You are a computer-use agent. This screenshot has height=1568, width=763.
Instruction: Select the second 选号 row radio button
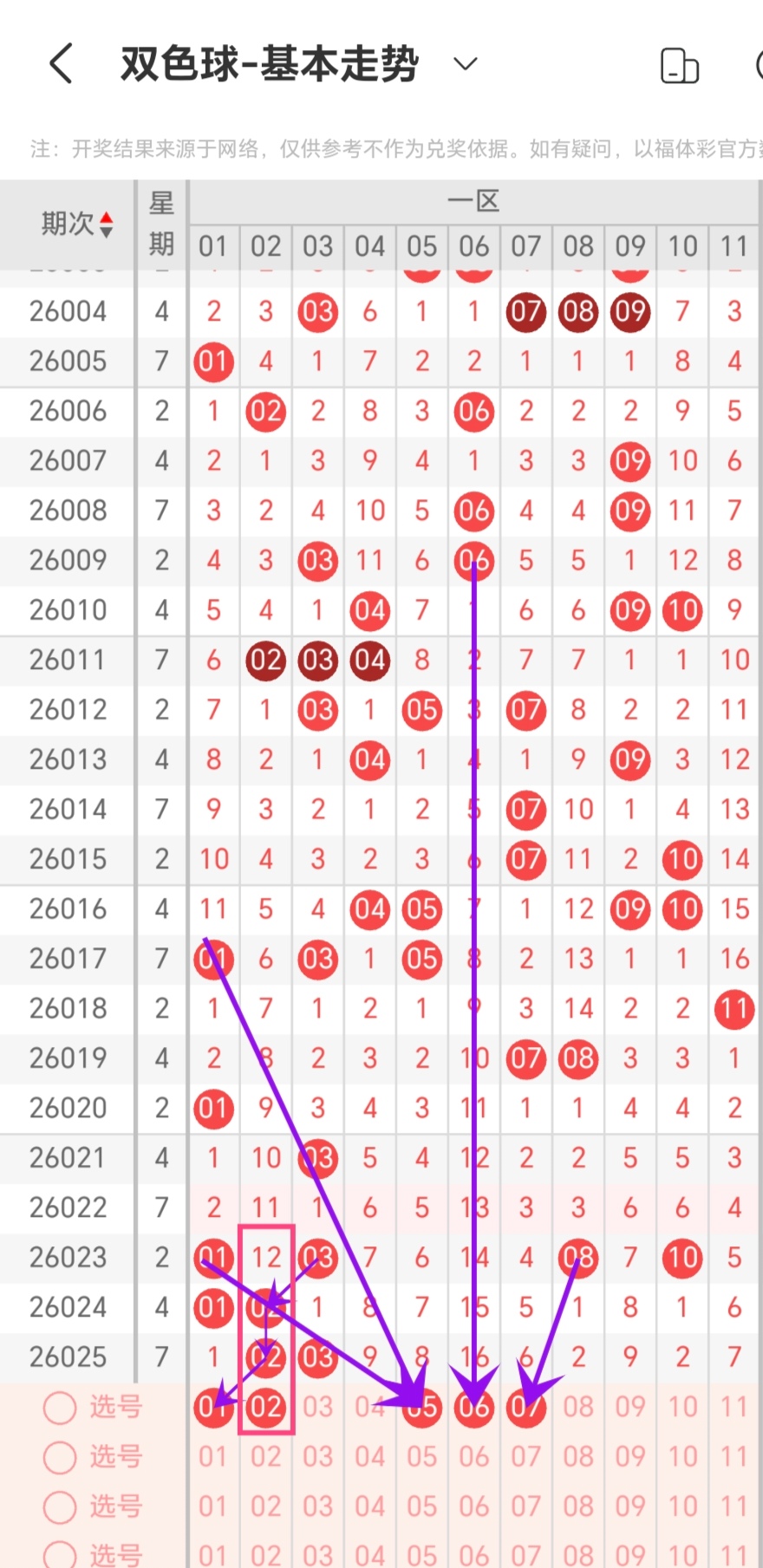click(x=60, y=1457)
